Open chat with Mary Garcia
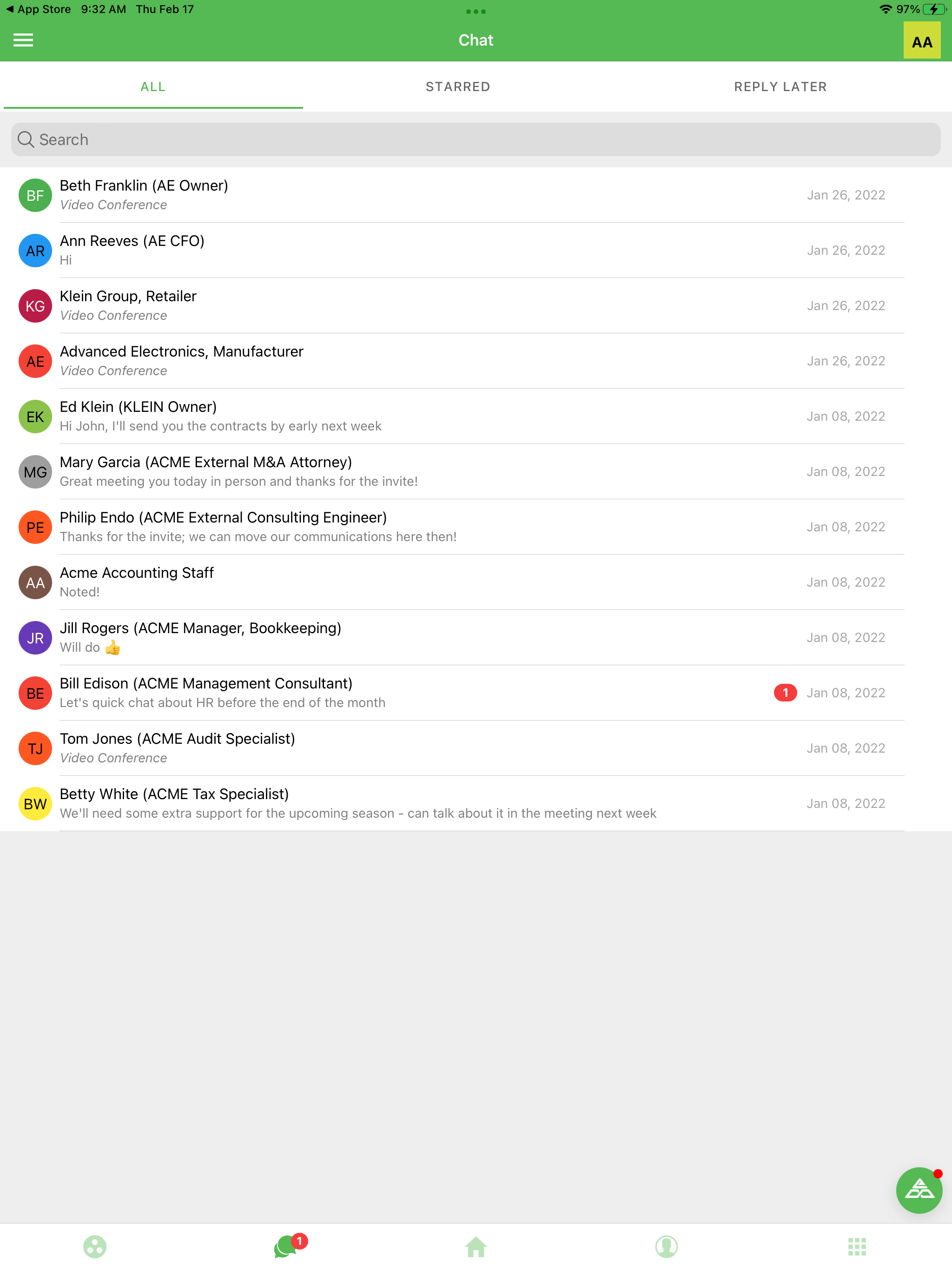The width and height of the screenshot is (952, 1270). (402, 471)
